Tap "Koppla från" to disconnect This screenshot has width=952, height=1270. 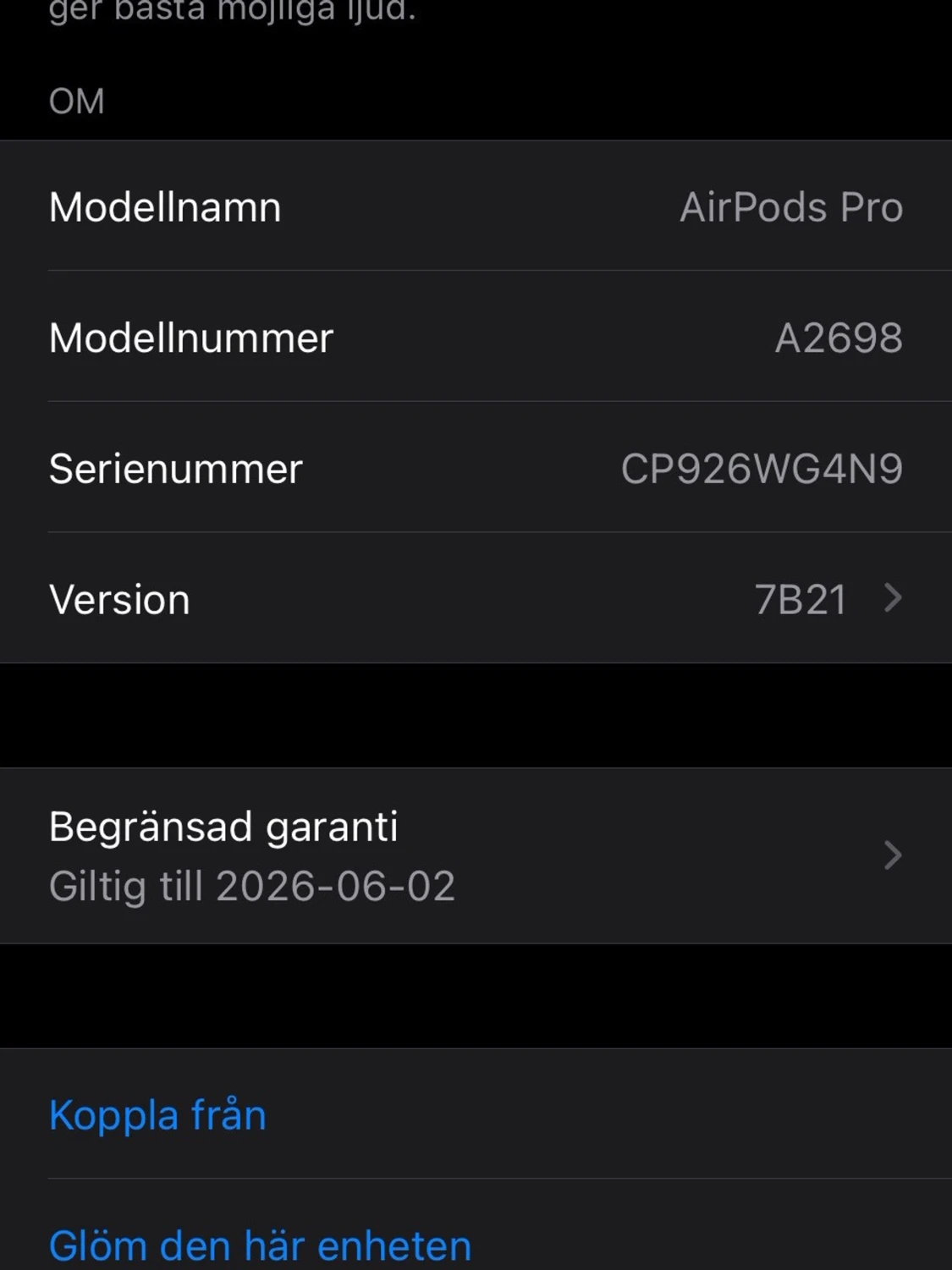click(x=157, y=1114)
